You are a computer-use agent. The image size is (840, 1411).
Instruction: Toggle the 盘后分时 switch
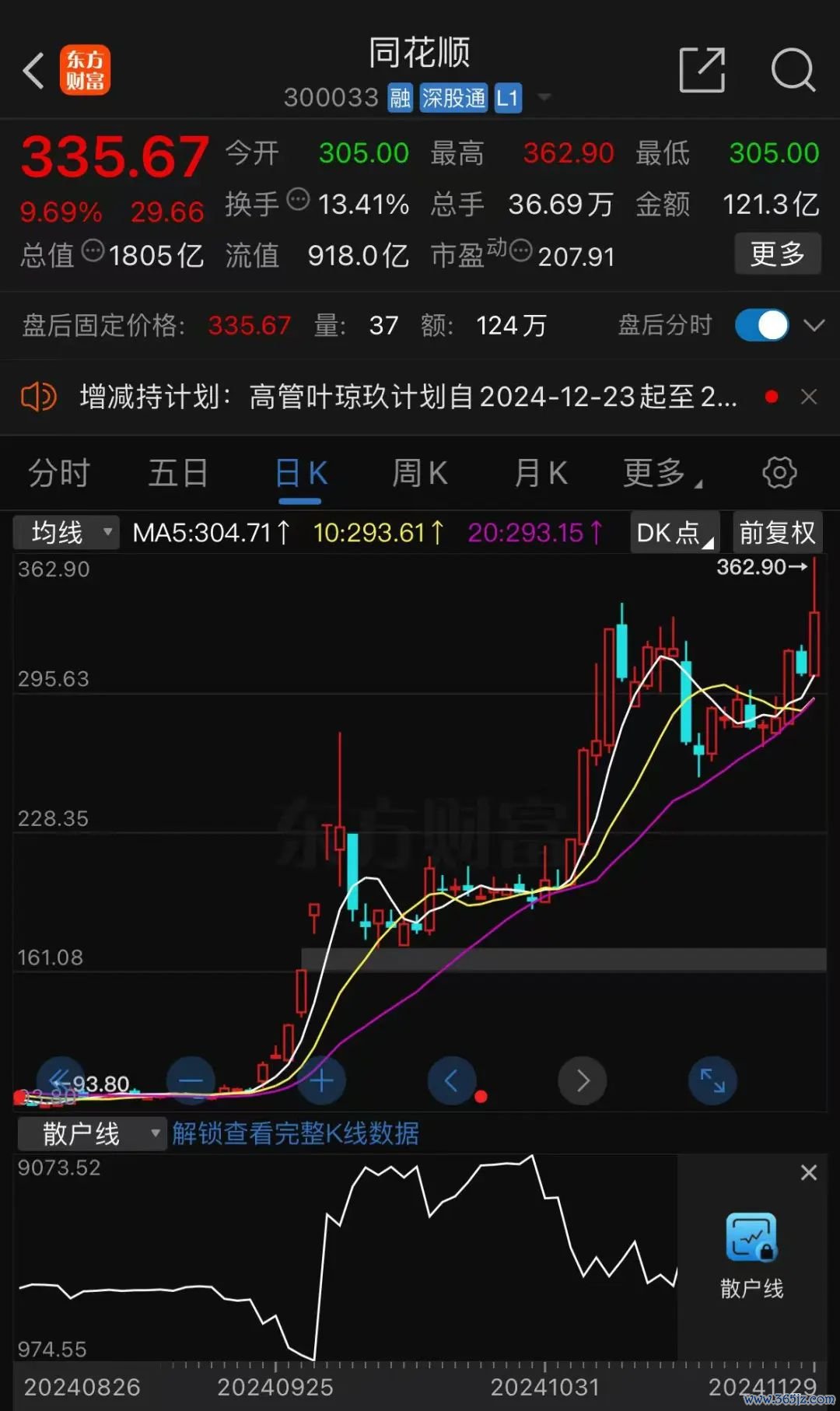761,325
